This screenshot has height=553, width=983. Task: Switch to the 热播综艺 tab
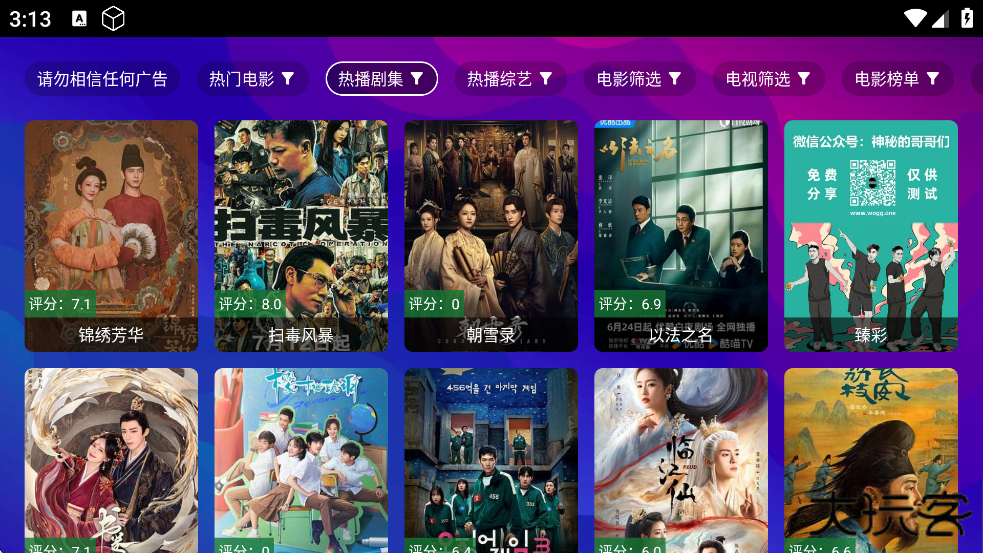510,79
